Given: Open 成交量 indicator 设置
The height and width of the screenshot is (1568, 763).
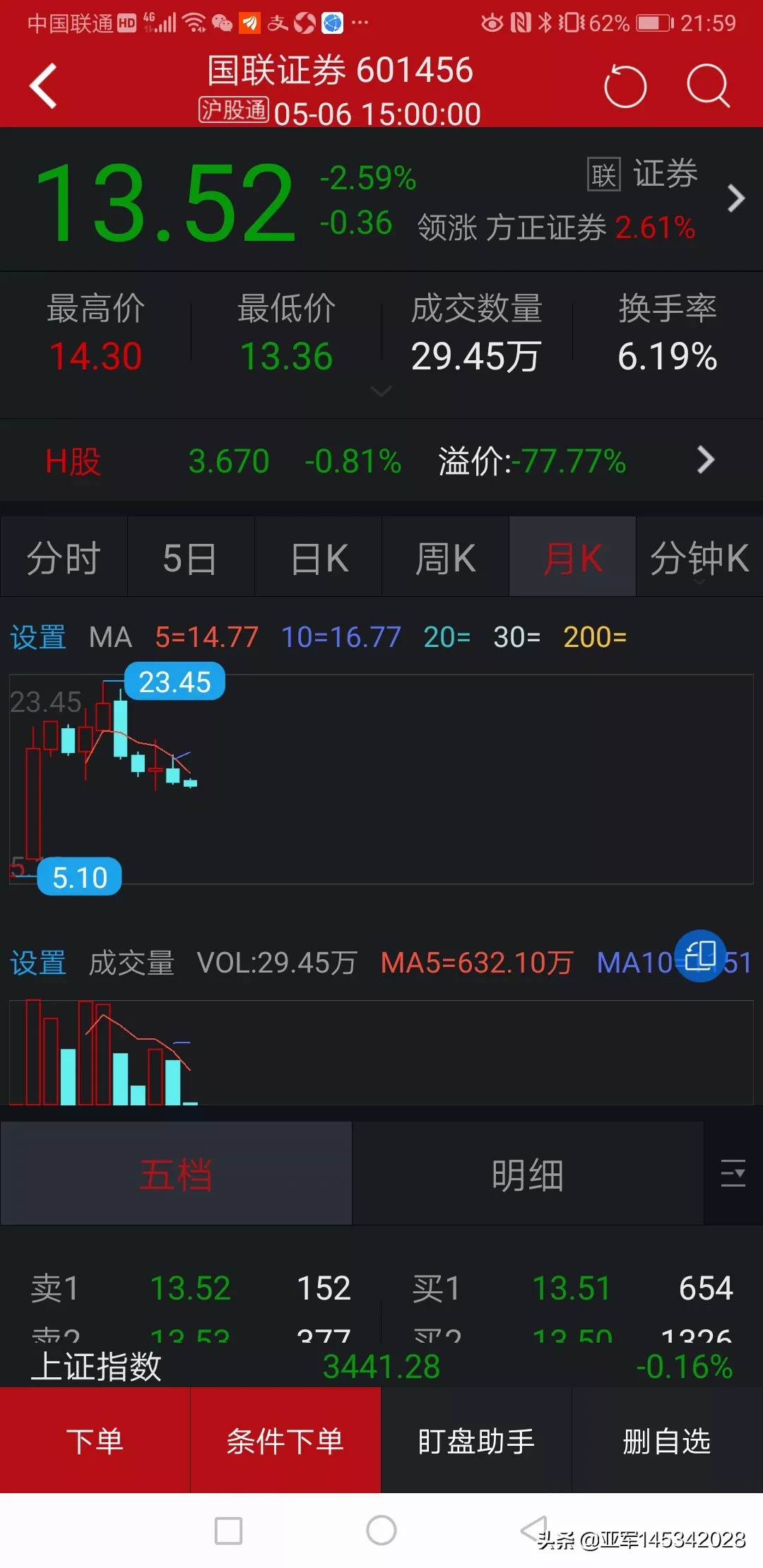Looking at the screenshot, I should [38, 963].
